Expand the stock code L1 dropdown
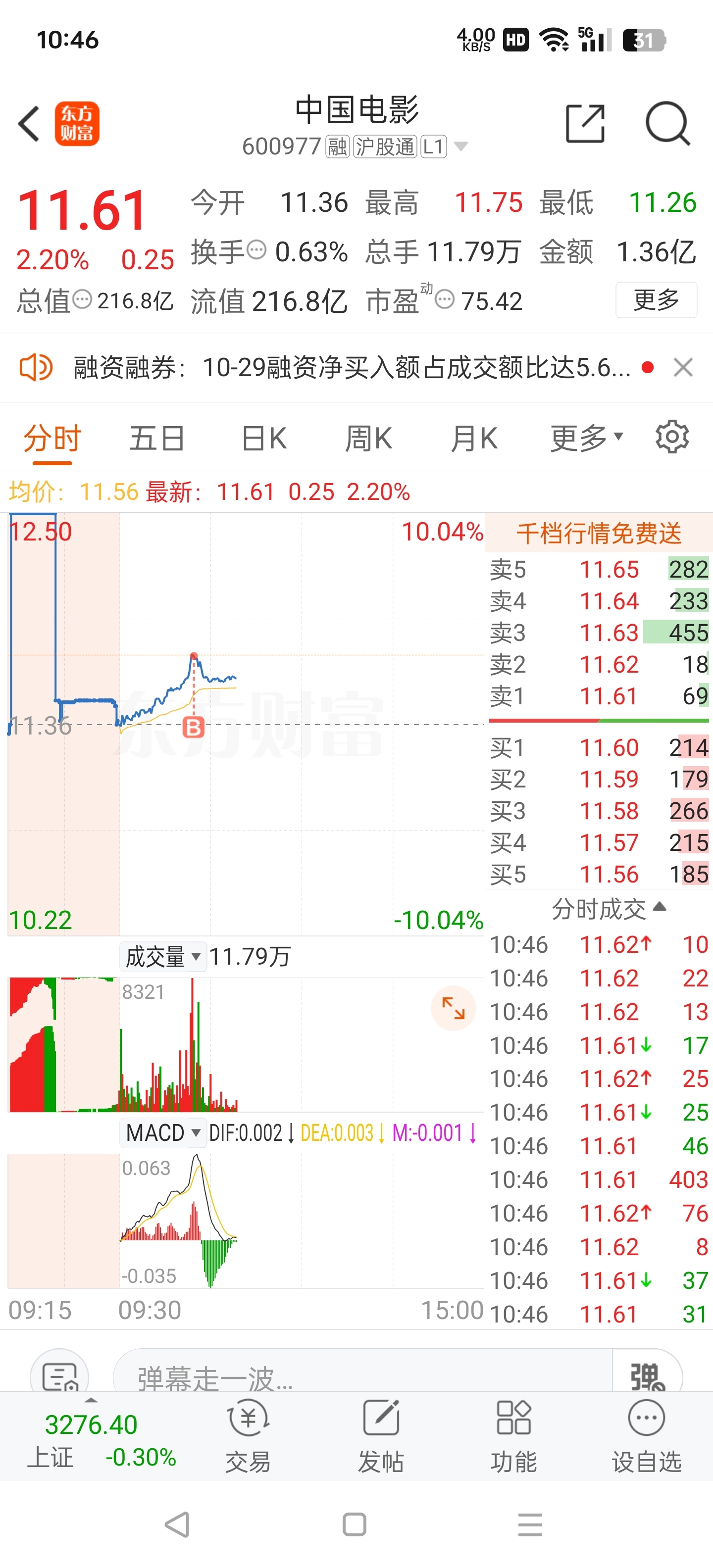This screenshot has height=1568, width=713. 462,146
